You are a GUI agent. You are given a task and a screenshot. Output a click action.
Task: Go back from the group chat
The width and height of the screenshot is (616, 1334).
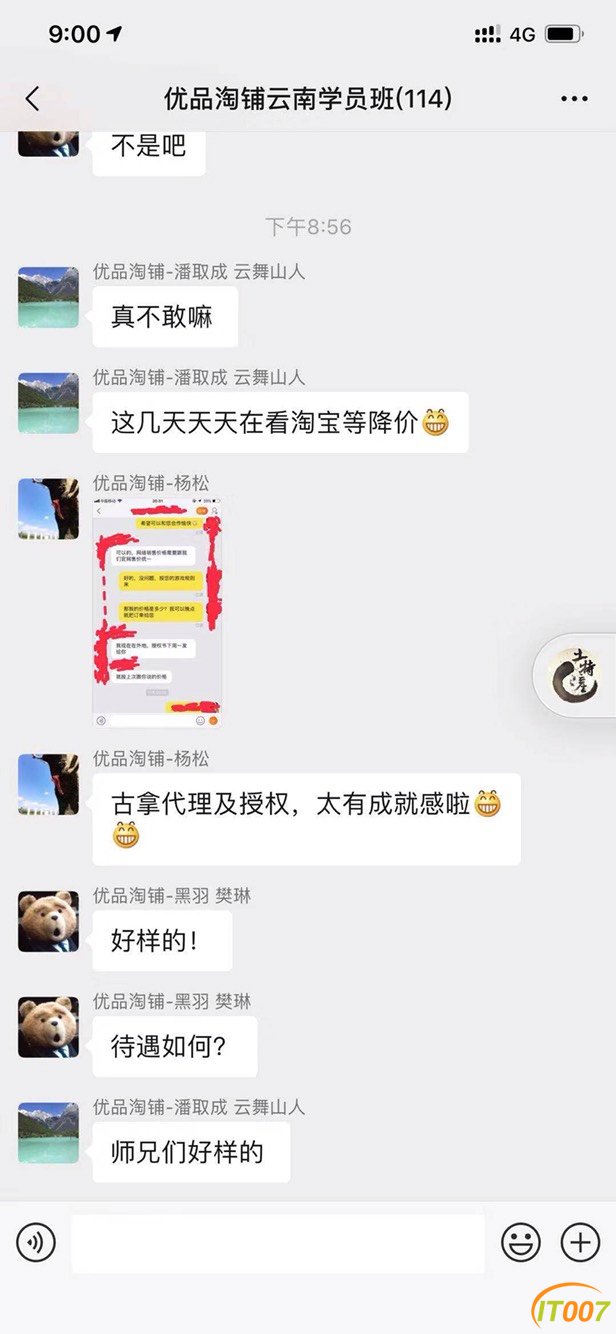click(x=32, y=98)
